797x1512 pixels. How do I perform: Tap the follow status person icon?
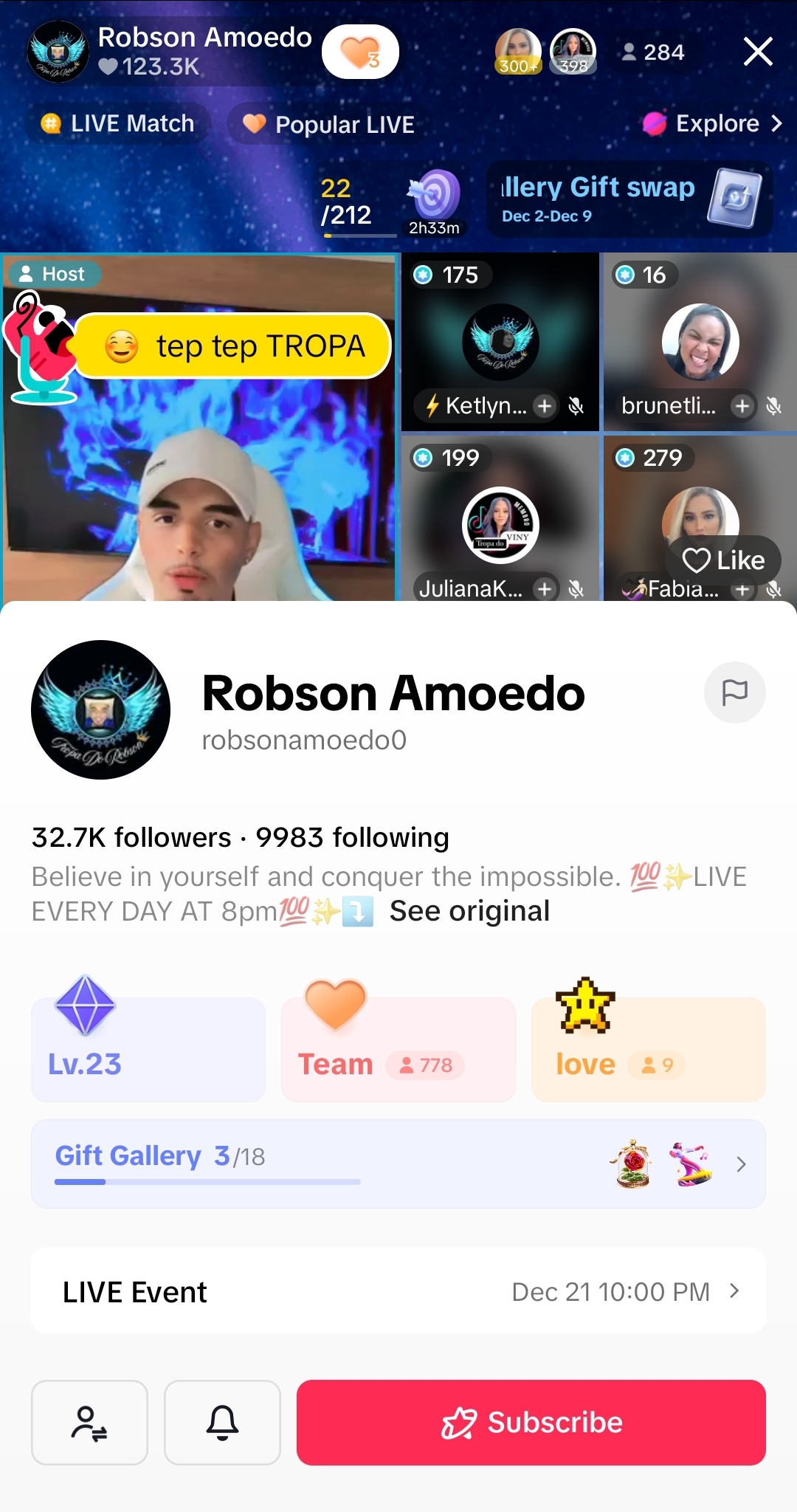click(x=89, y=1422)
